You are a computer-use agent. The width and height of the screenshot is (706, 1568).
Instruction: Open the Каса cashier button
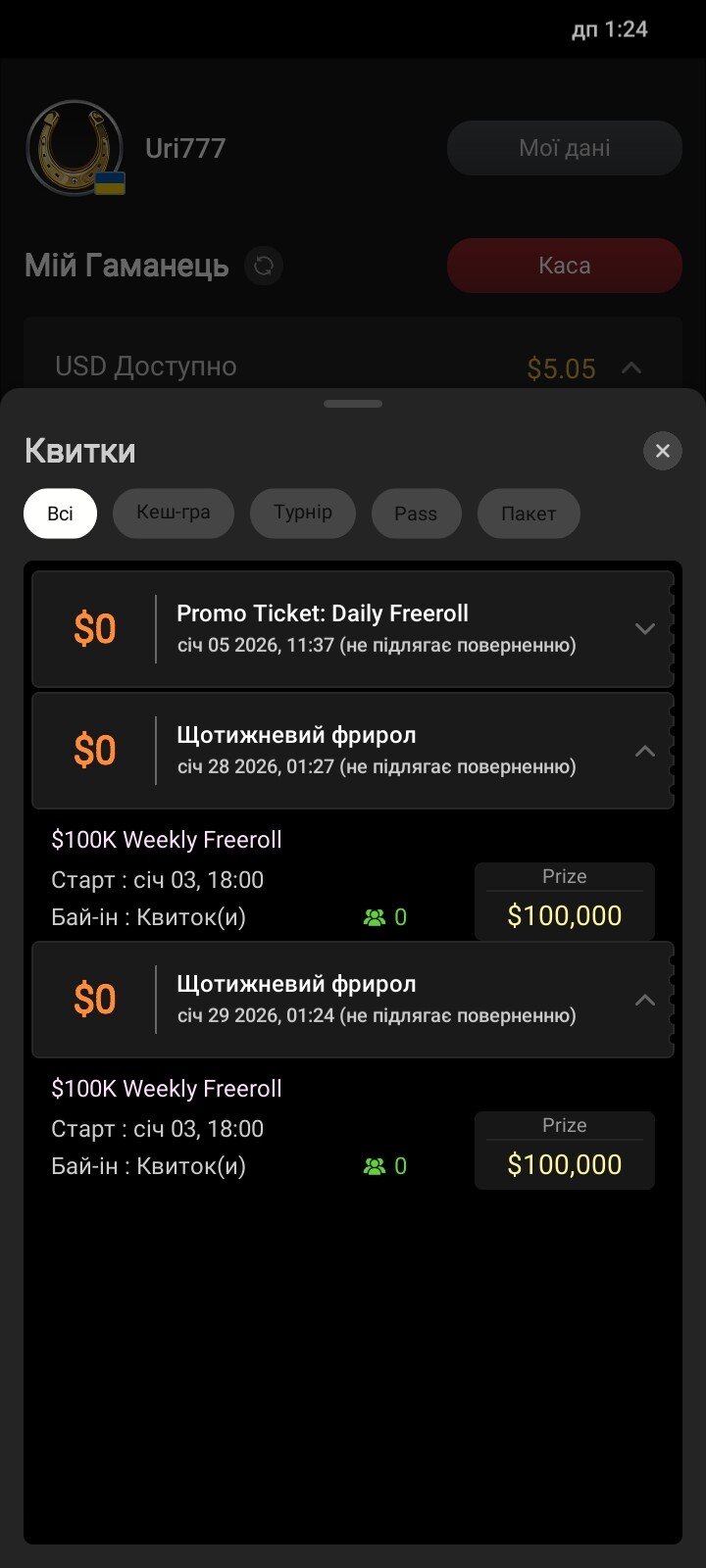564,266
